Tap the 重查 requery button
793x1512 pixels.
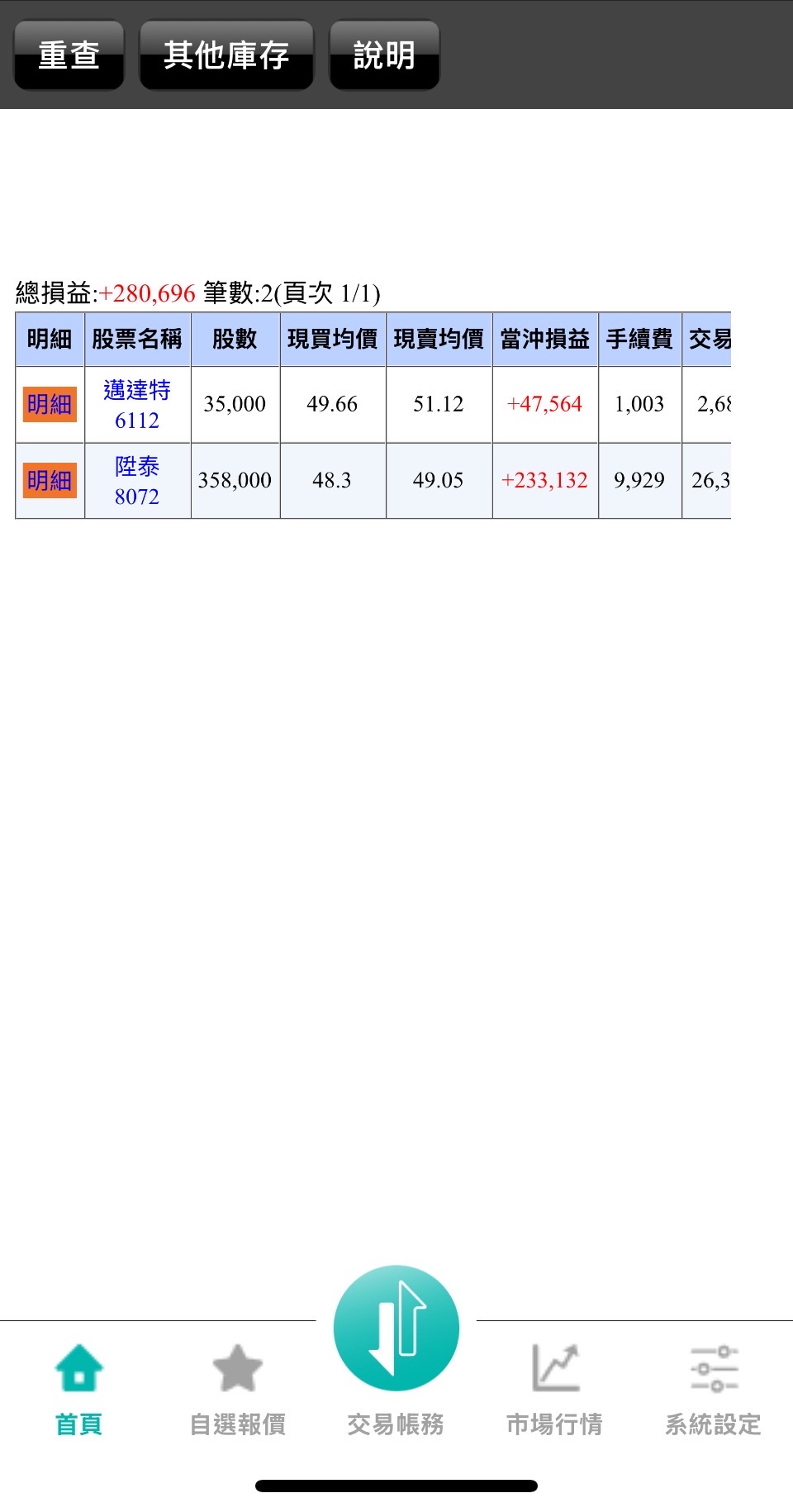[x=69, y=55]
